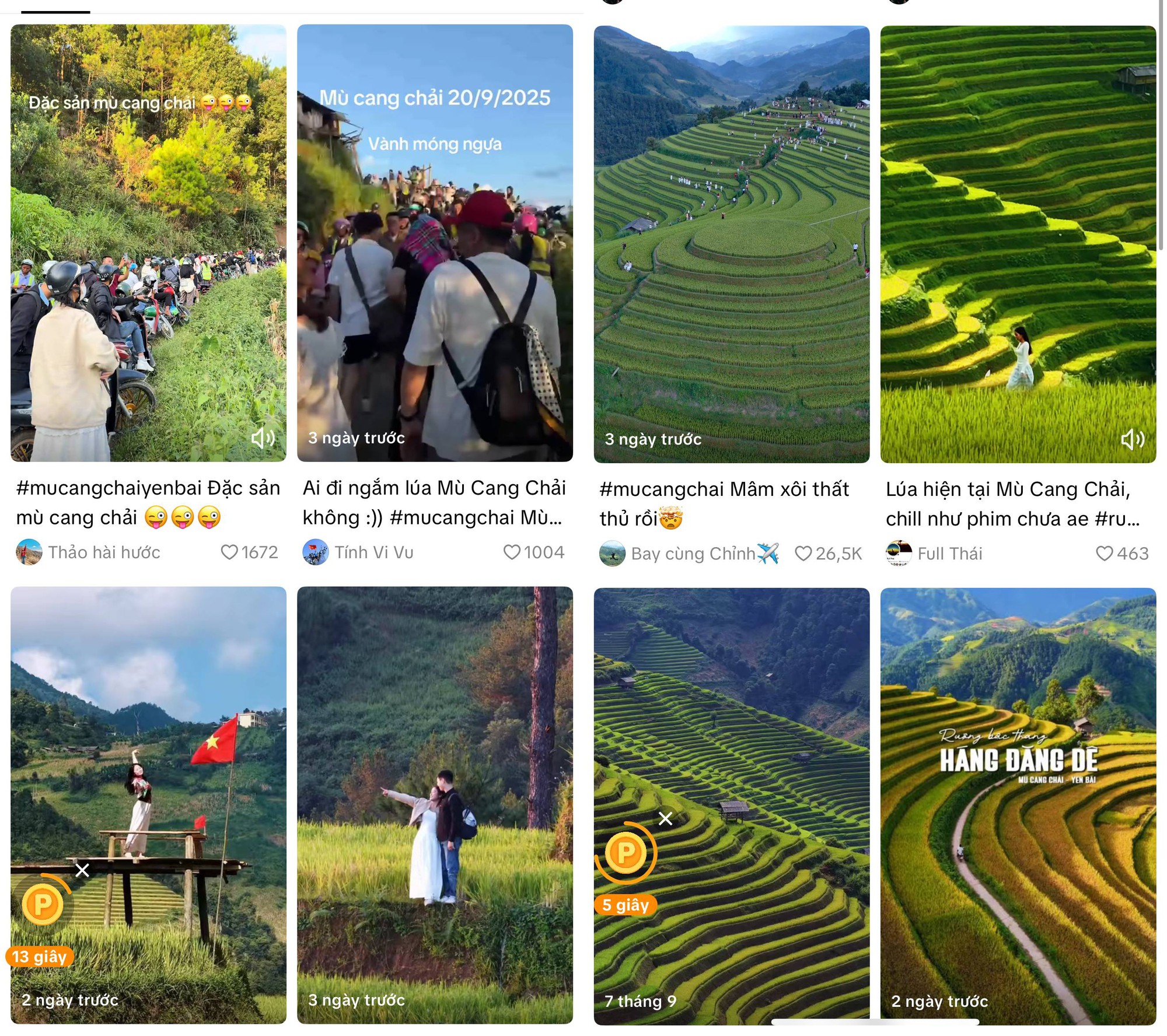The width and height of the screenshot is (1167, 1036).
Task: Open the 'Mù cang chải 20/9/2025' video
Action: (435, 242)
